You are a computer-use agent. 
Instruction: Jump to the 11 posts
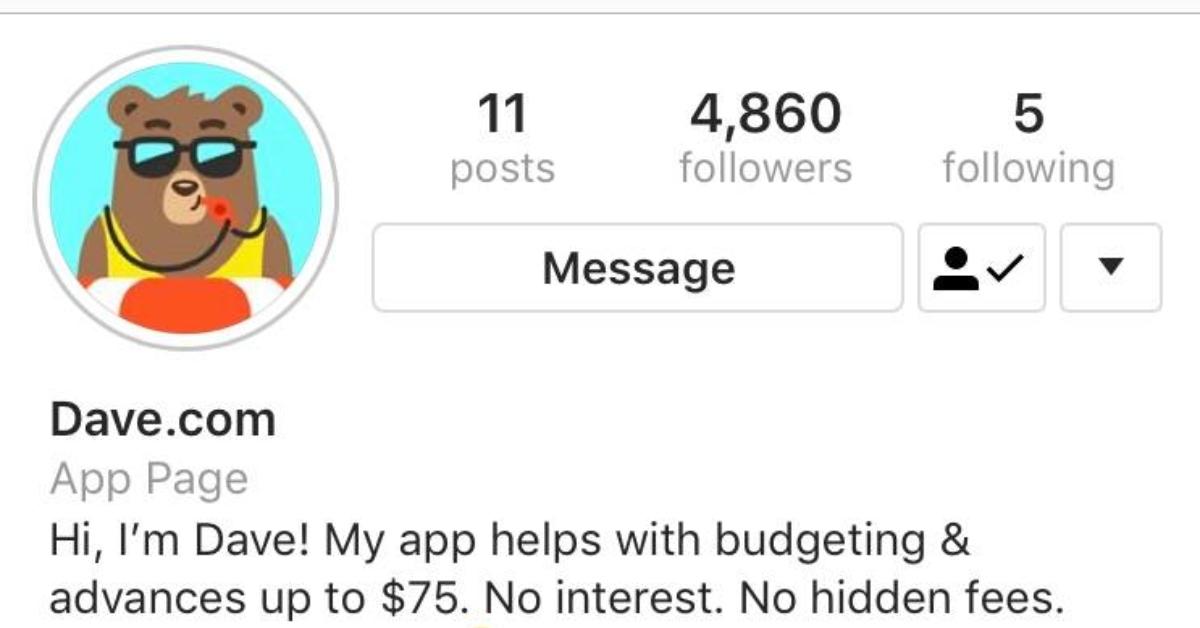point(502,138)
